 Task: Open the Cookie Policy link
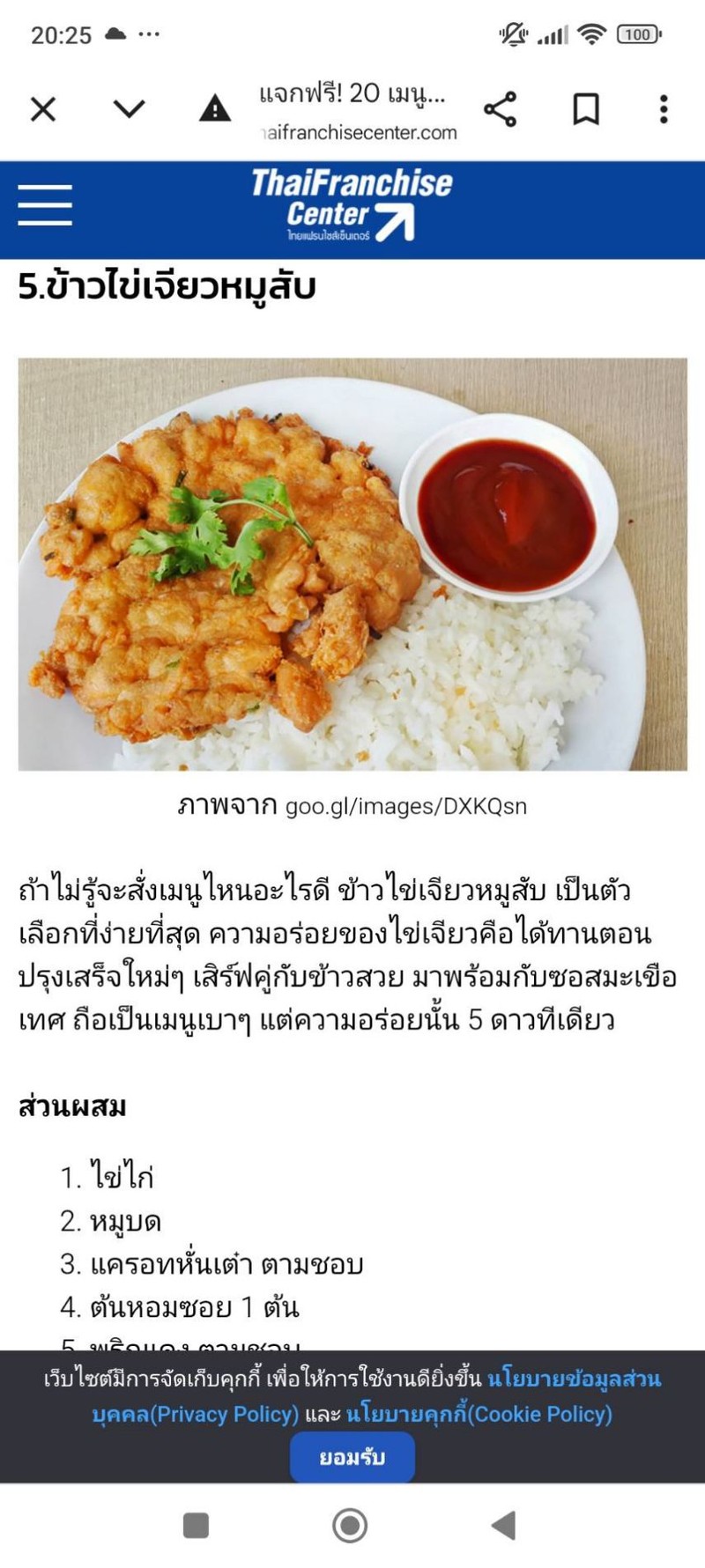pos(479,1415)
